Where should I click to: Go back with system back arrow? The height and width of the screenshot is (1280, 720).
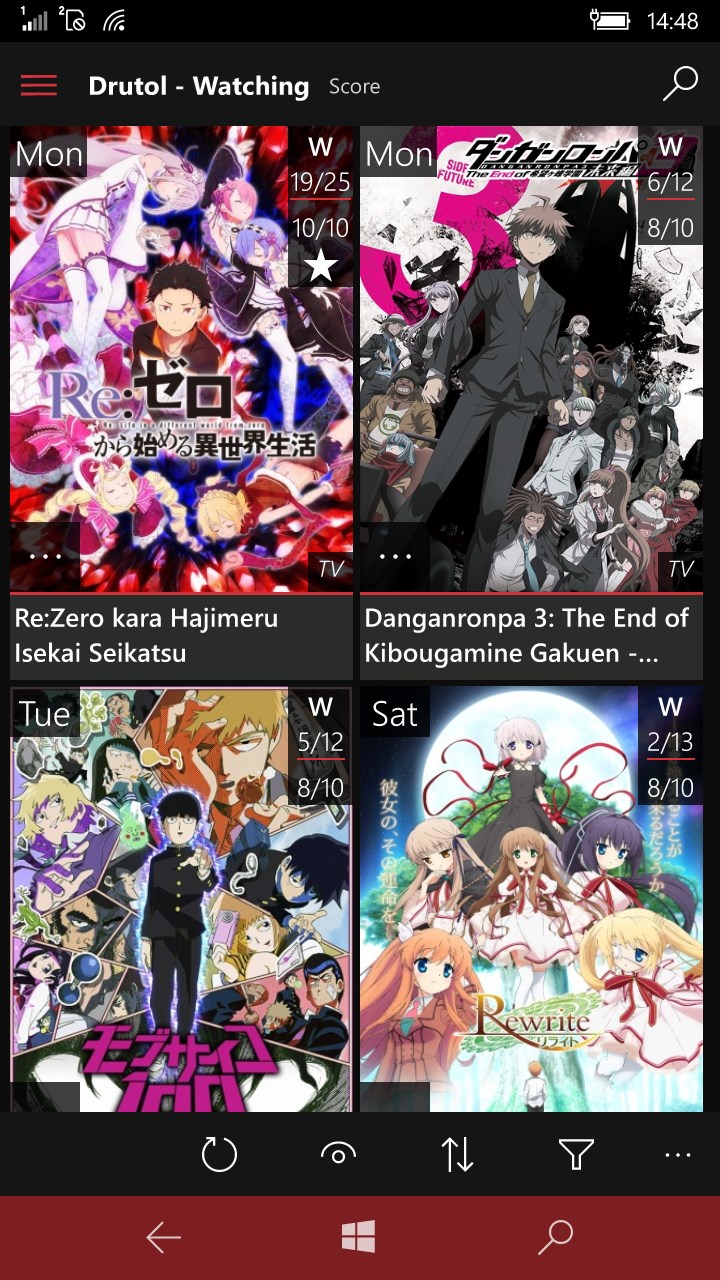tap(163, 1238)
